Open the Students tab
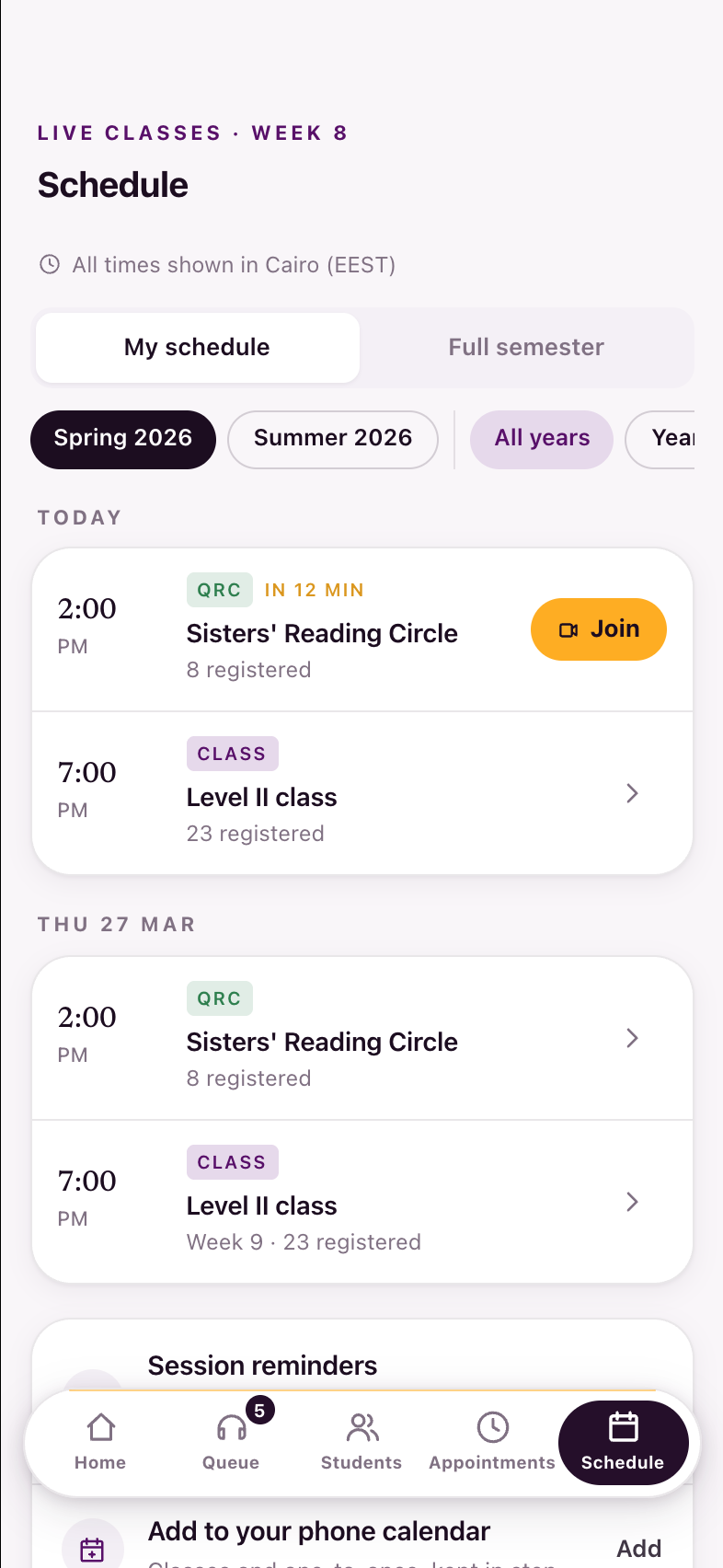The width and height of the screenshot is (723, 1568). pos(361,1442)
